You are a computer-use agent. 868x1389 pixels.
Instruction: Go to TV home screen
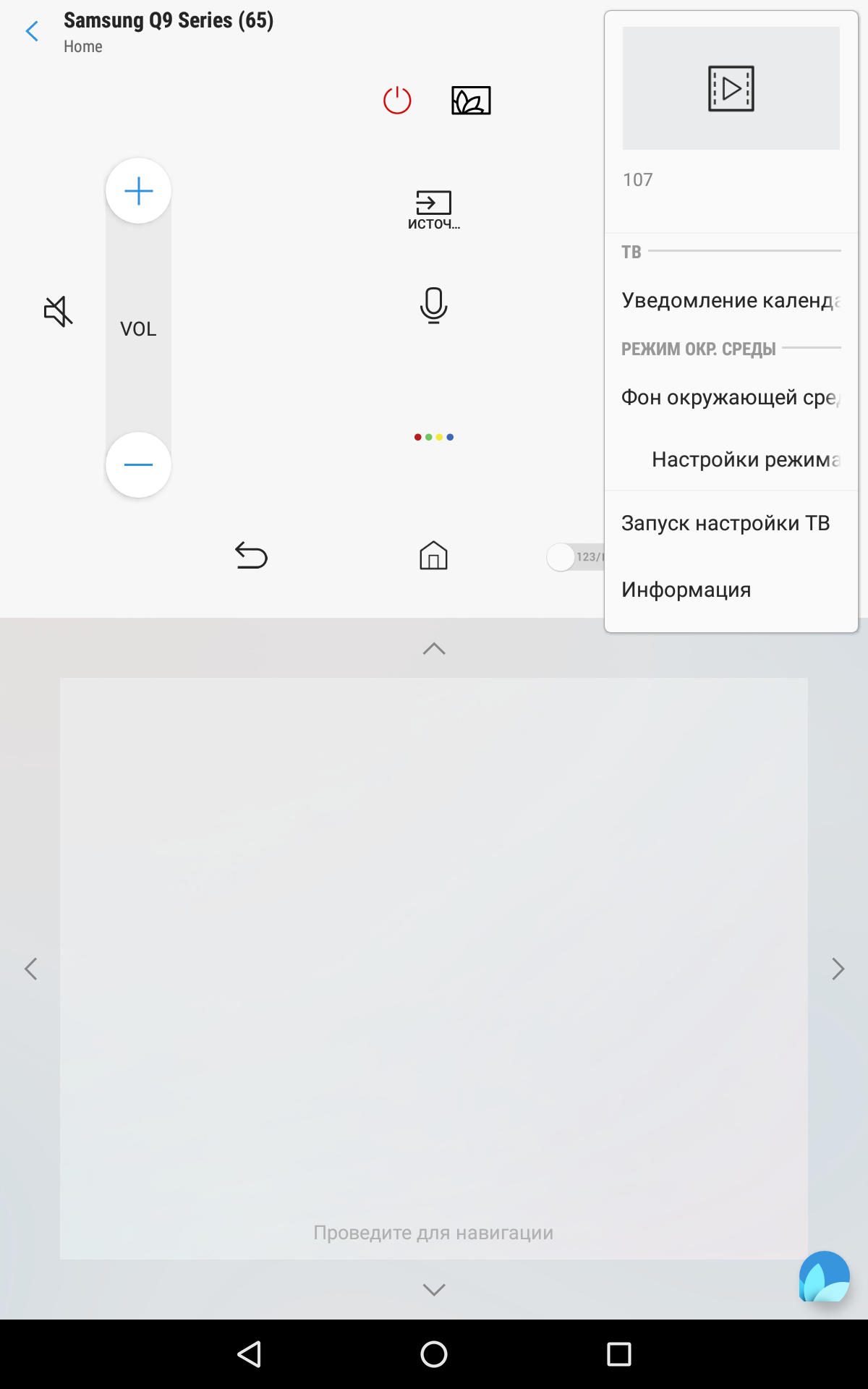(433, 556)
